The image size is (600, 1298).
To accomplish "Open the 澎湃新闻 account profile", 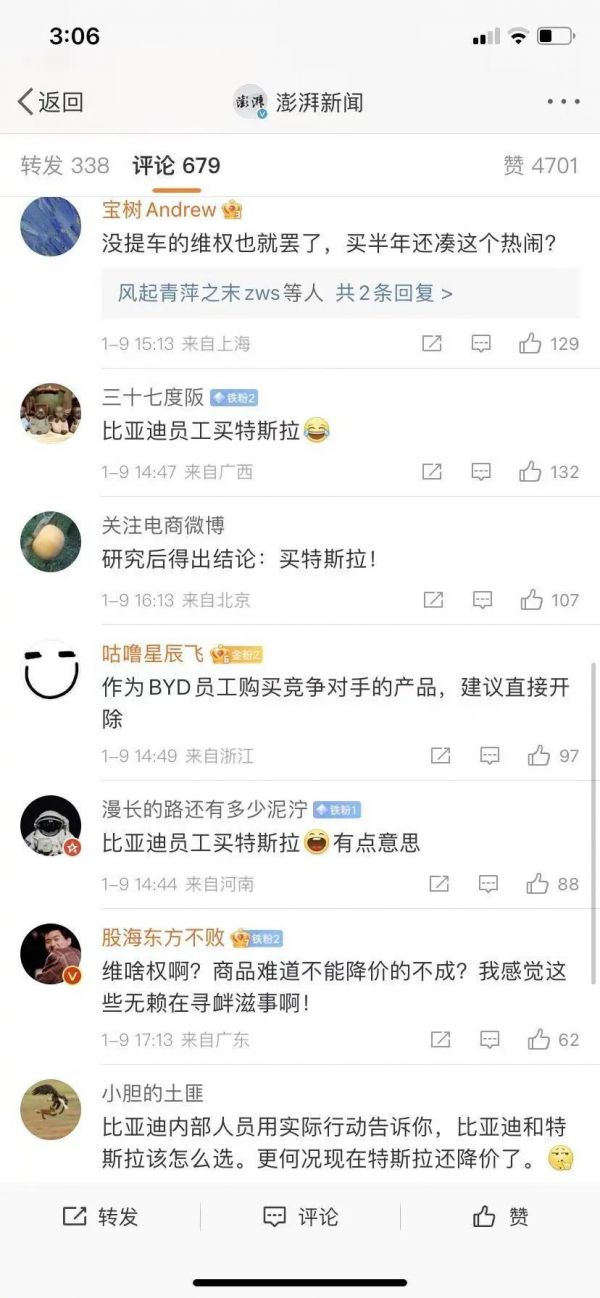I will coord(298,102).
